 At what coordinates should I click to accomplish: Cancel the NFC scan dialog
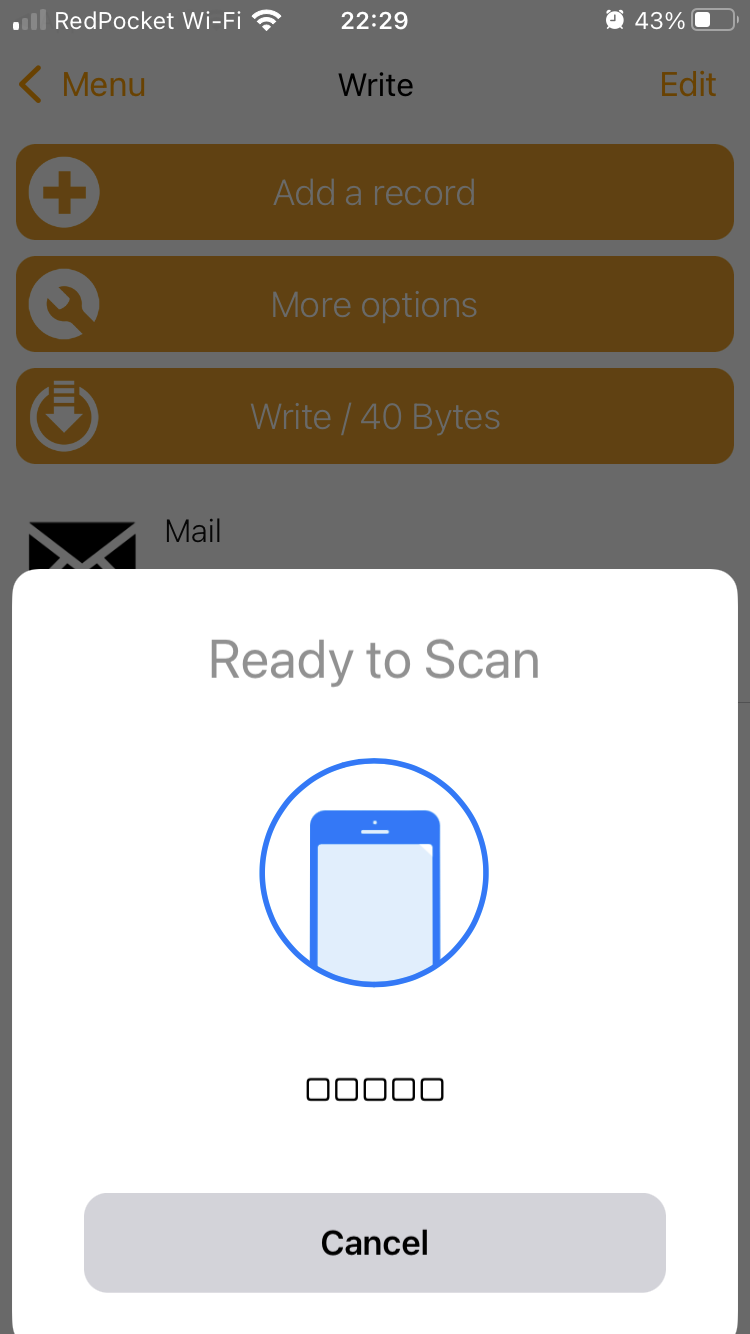point(375,1242)
